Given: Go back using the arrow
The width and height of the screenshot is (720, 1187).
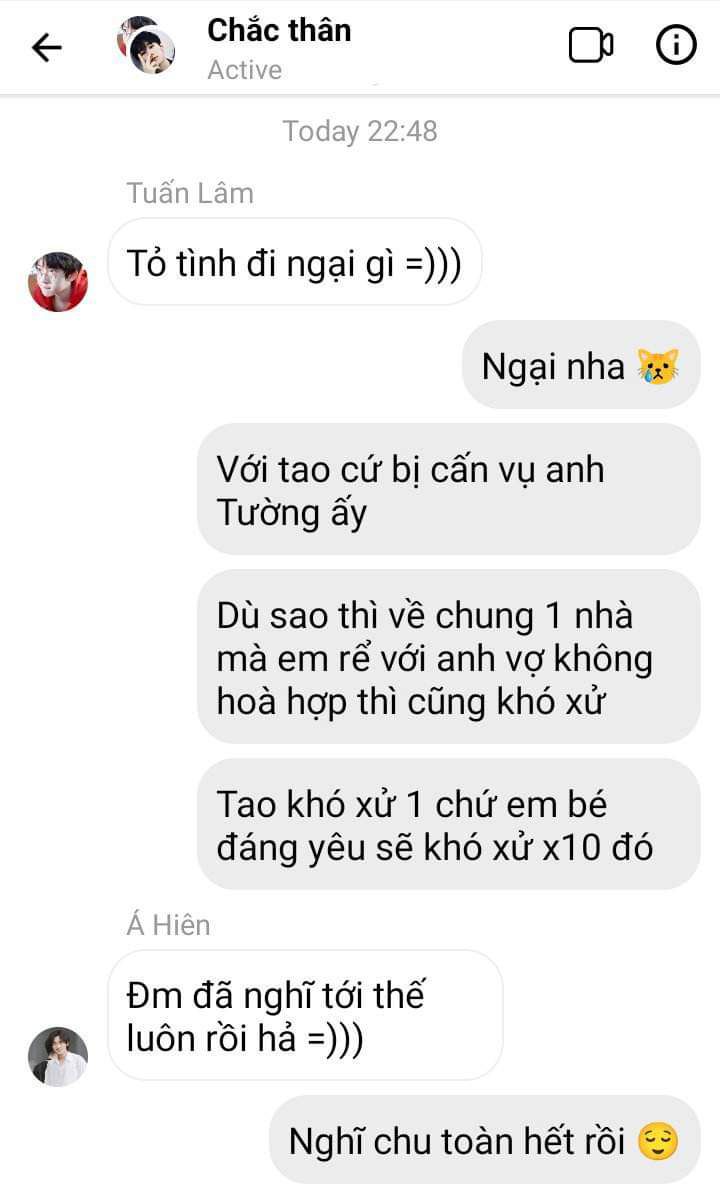Looking at the screenshot, I should point(46,47).
